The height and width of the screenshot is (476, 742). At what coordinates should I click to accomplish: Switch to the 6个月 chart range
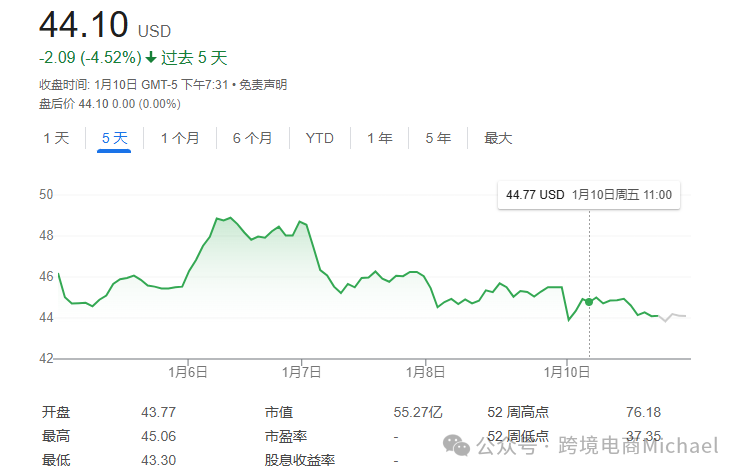click(x=252, y=138)
